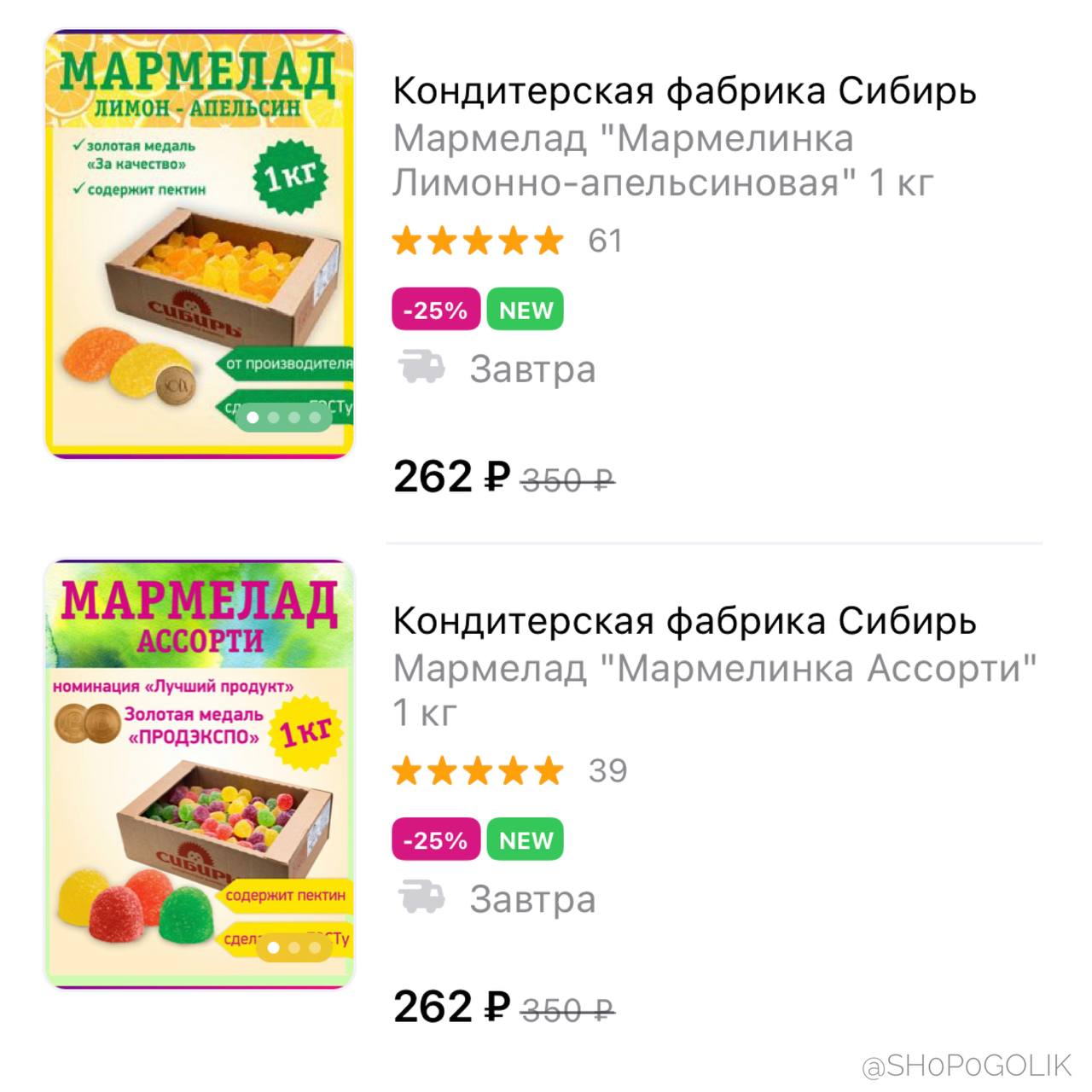The width and height of the screenshot is (1092, 1092).
Task: Open the Мармелад Ассорти product image
Action: (199, 774)
